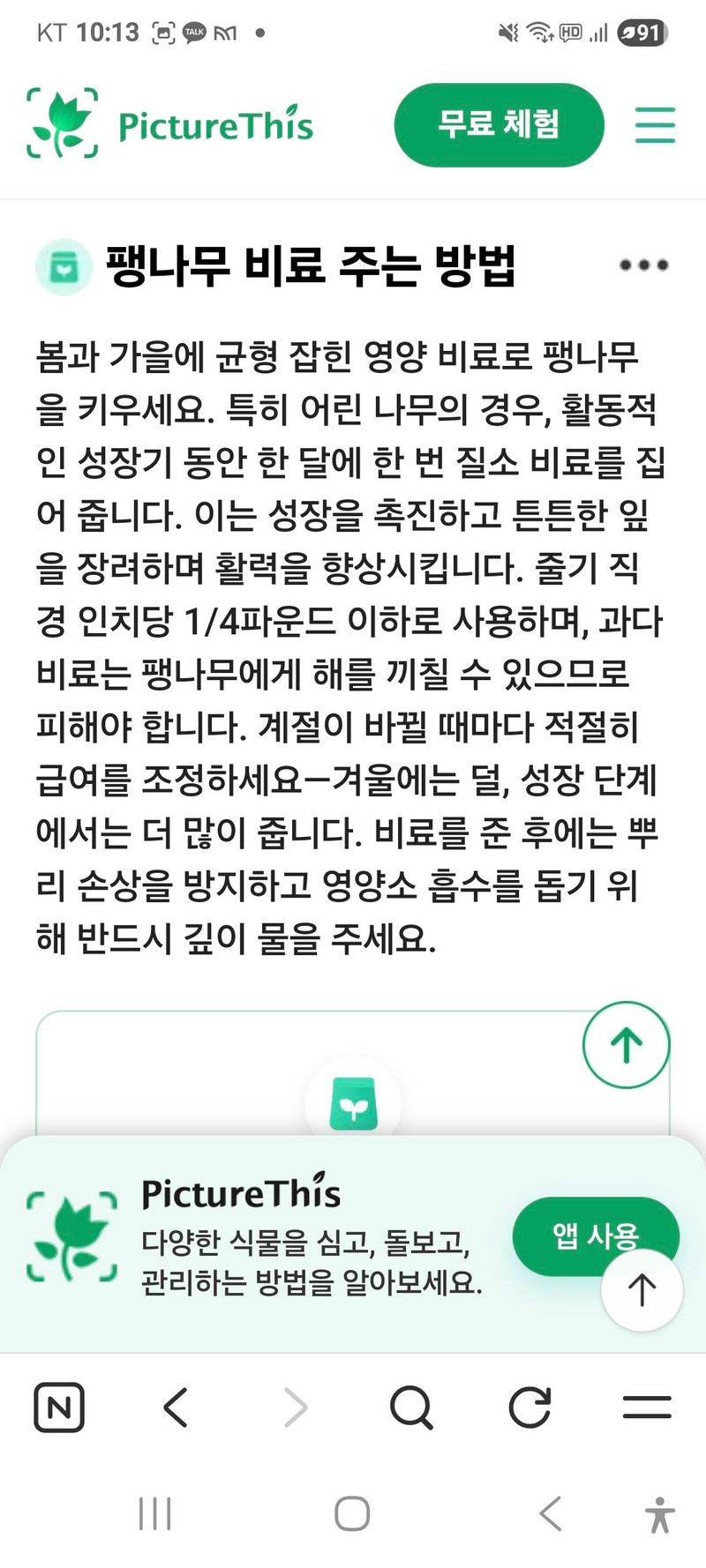The image size is (706, 1568).
Task: Go back to the previous browser page
Action: pyautogui.click(x=176, y=1407)
